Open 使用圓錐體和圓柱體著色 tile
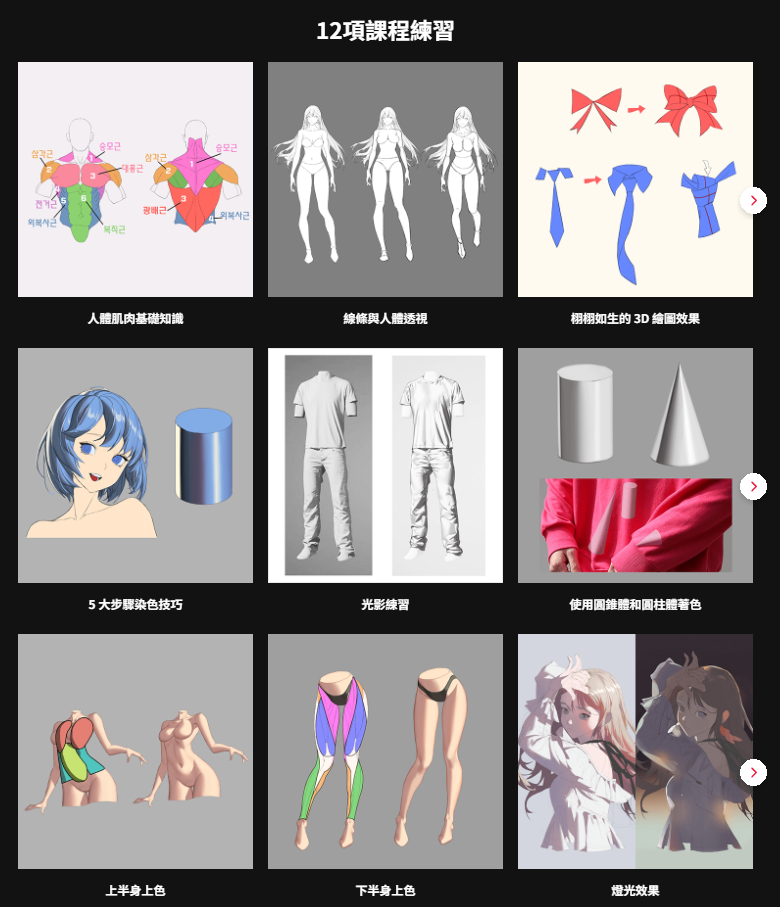Screen dimensions: 780x907 [635, 465]
